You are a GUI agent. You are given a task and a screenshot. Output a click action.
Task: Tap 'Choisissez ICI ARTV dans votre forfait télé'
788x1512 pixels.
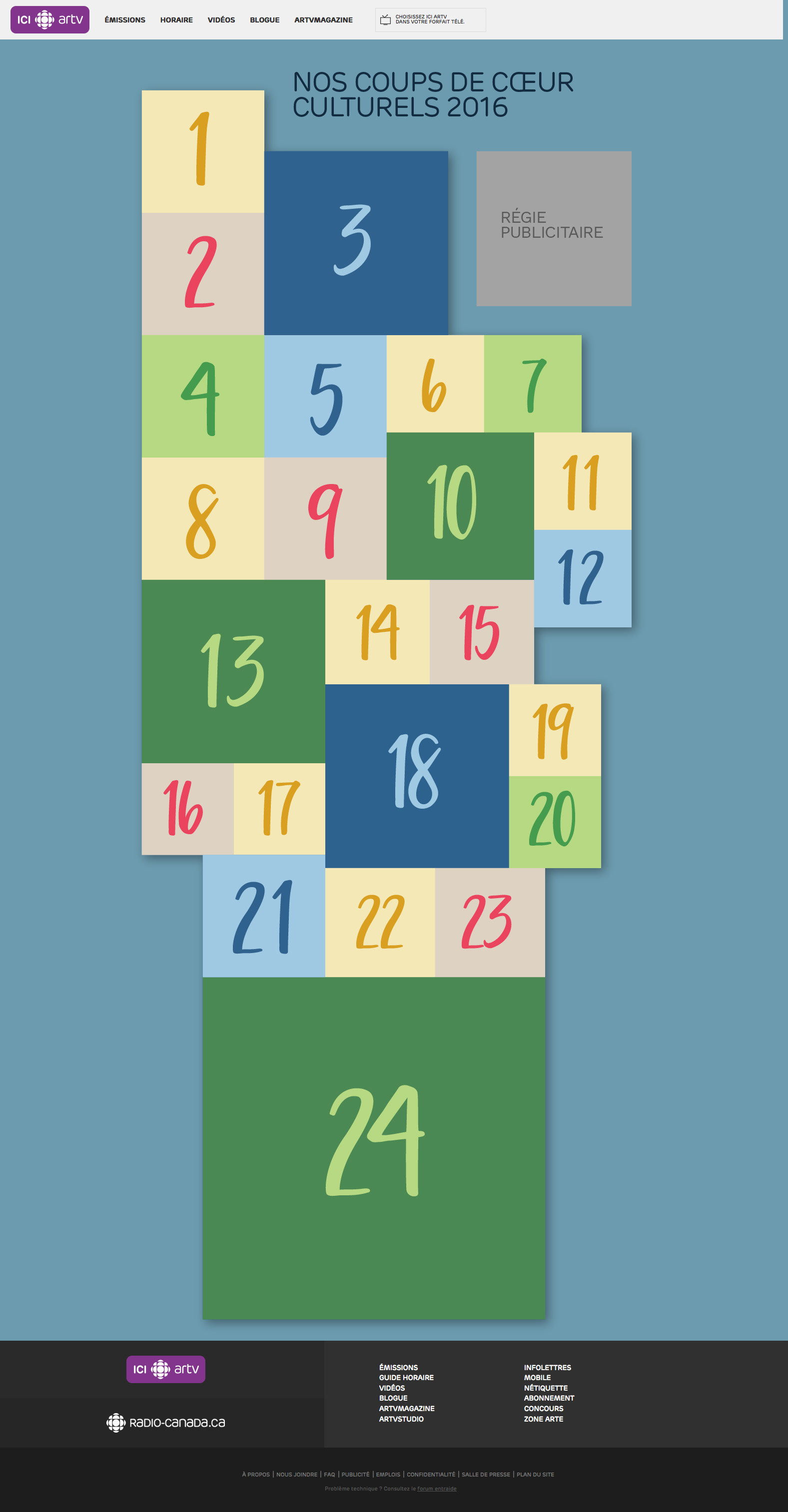pos(430,20)
